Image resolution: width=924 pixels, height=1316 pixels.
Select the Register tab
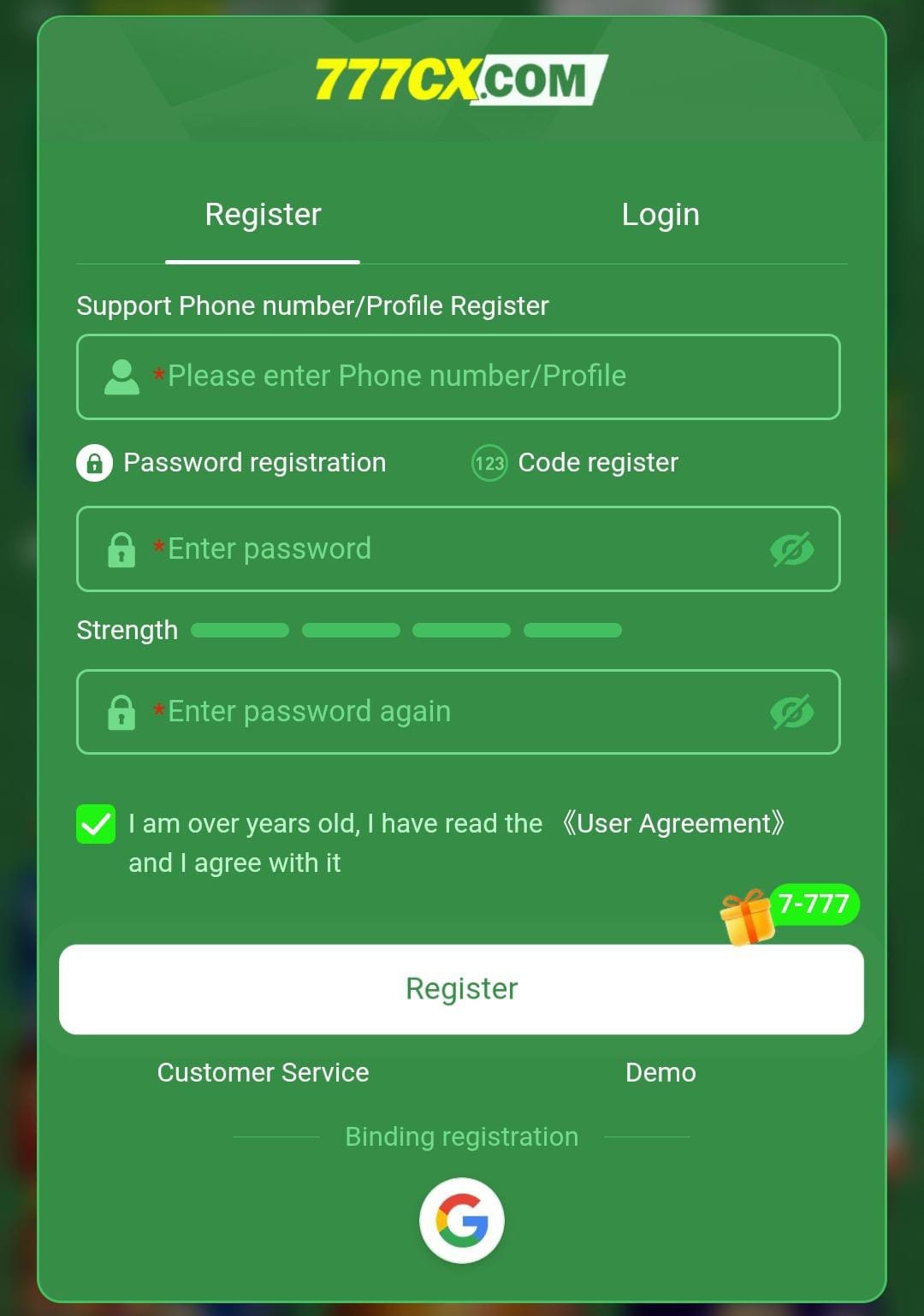[x=263, y=214]
